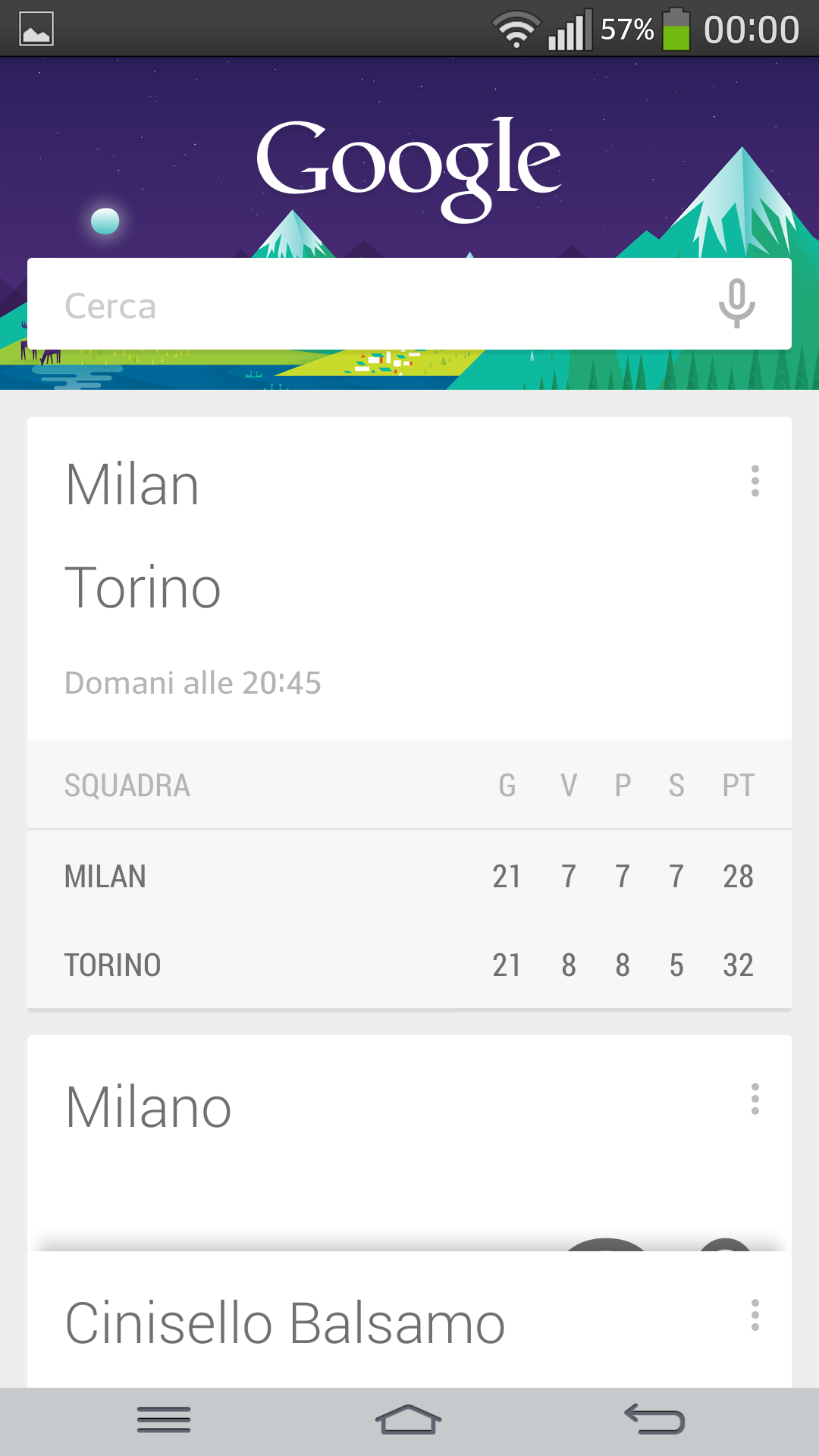
Task: Open overflow menu on Milan Torino card
Action: pyautogui.click(x=755, y=481)
